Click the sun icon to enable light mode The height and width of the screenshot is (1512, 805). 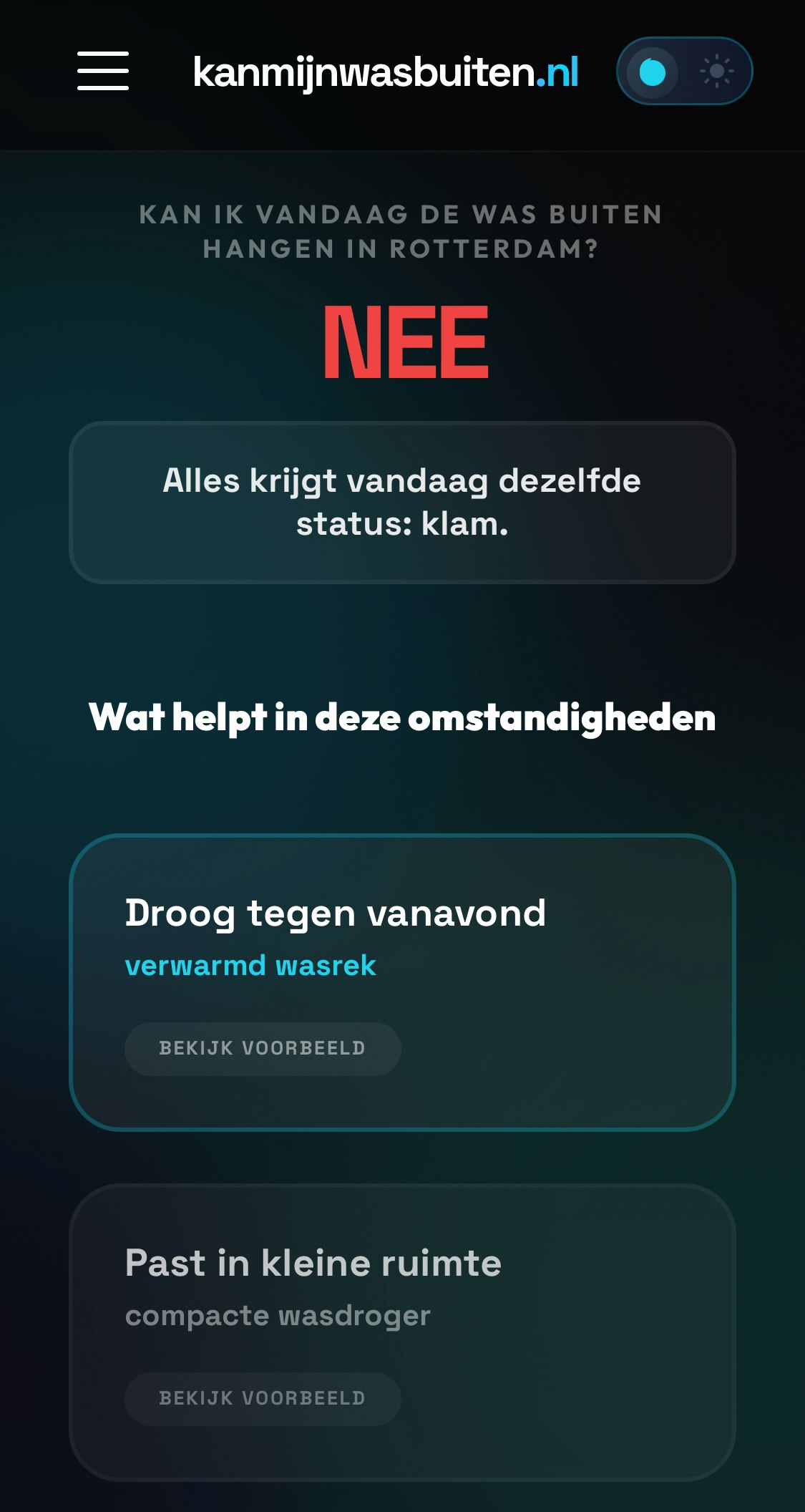[717, 71]
